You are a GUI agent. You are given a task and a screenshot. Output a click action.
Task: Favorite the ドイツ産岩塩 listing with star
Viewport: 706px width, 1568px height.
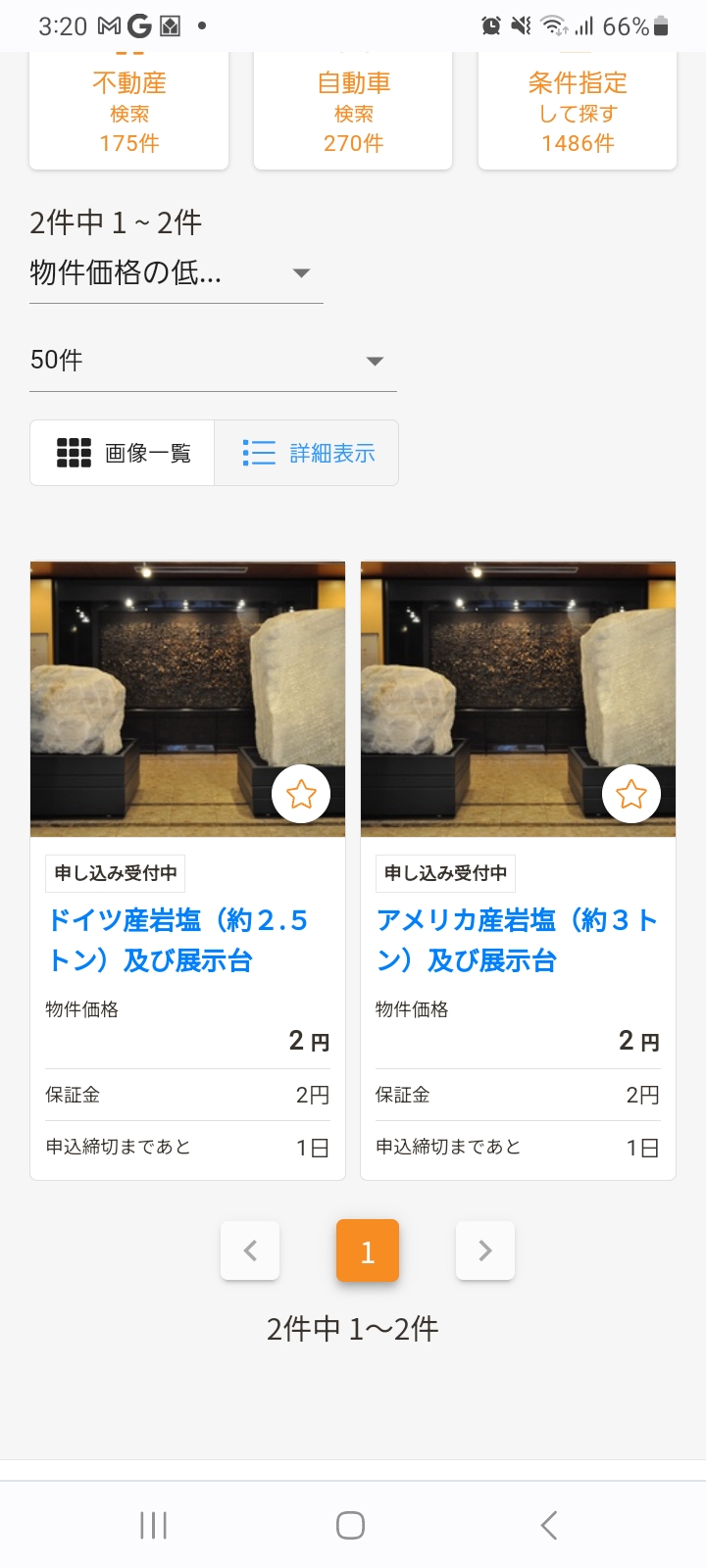301,794
